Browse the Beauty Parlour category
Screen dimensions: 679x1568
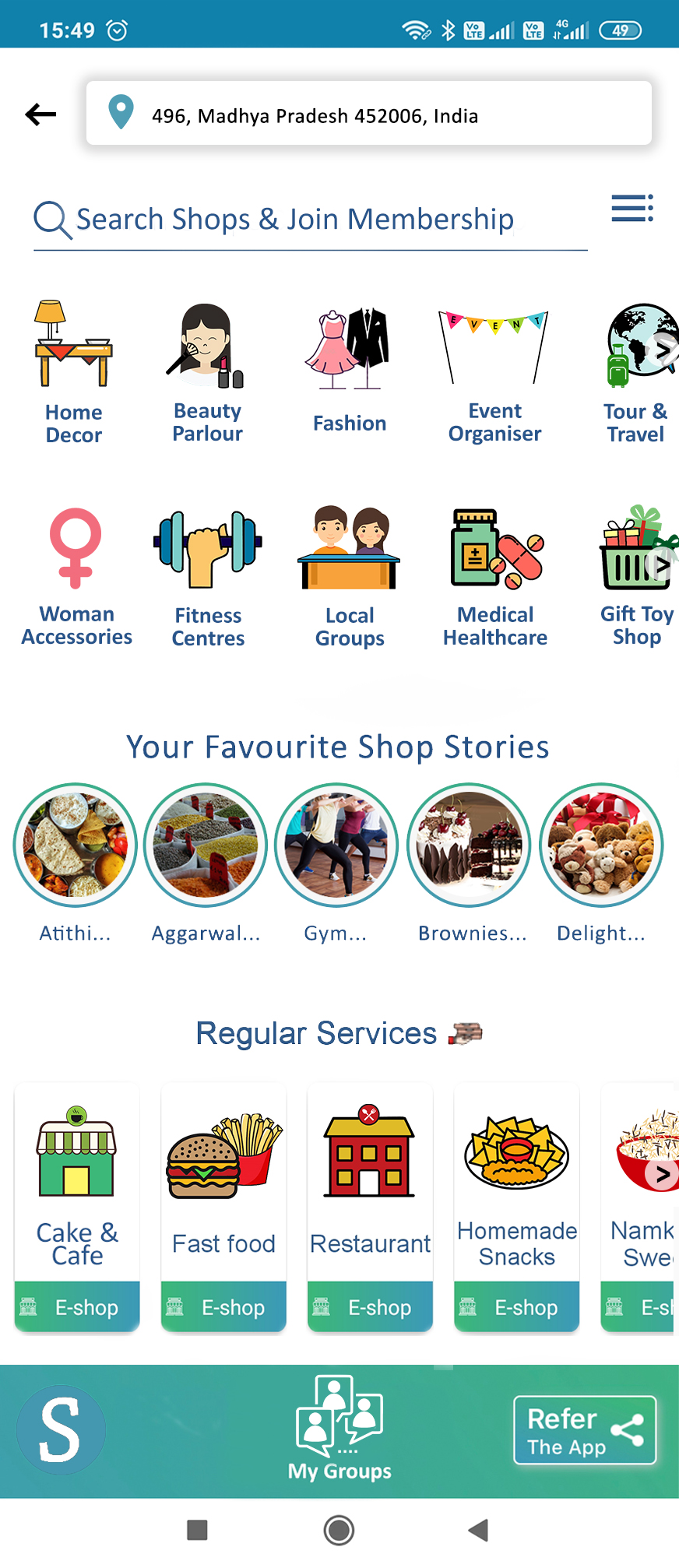(x=207, y=371)
